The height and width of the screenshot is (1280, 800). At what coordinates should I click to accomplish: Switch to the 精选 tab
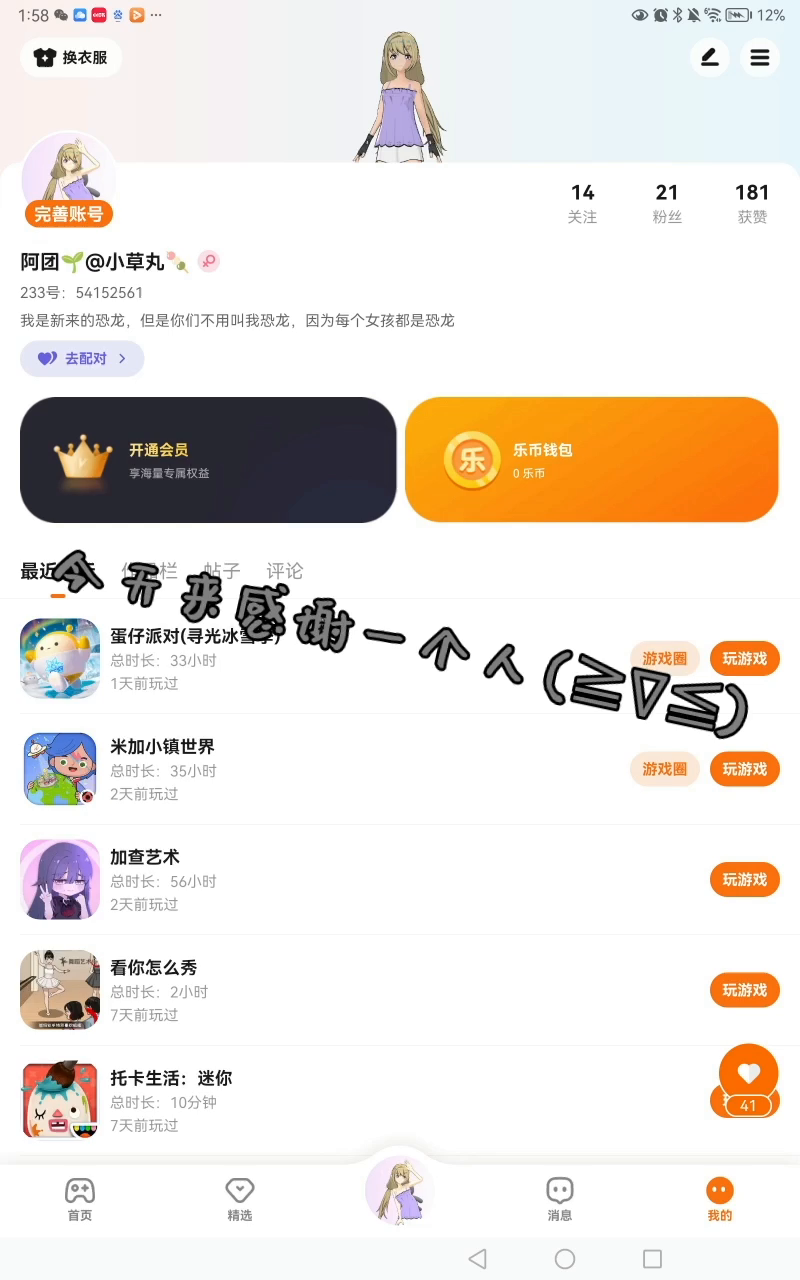tap(240, 1199)
